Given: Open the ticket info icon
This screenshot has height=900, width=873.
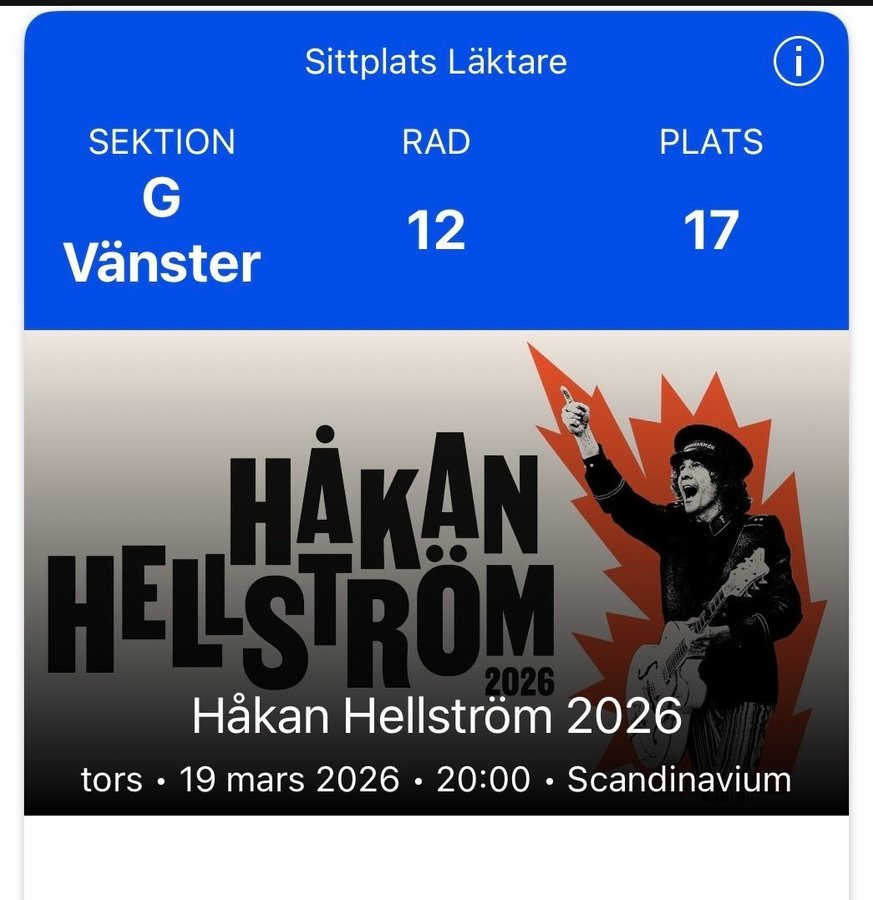Looking at the screenshot, I should [x=798, y=63].
